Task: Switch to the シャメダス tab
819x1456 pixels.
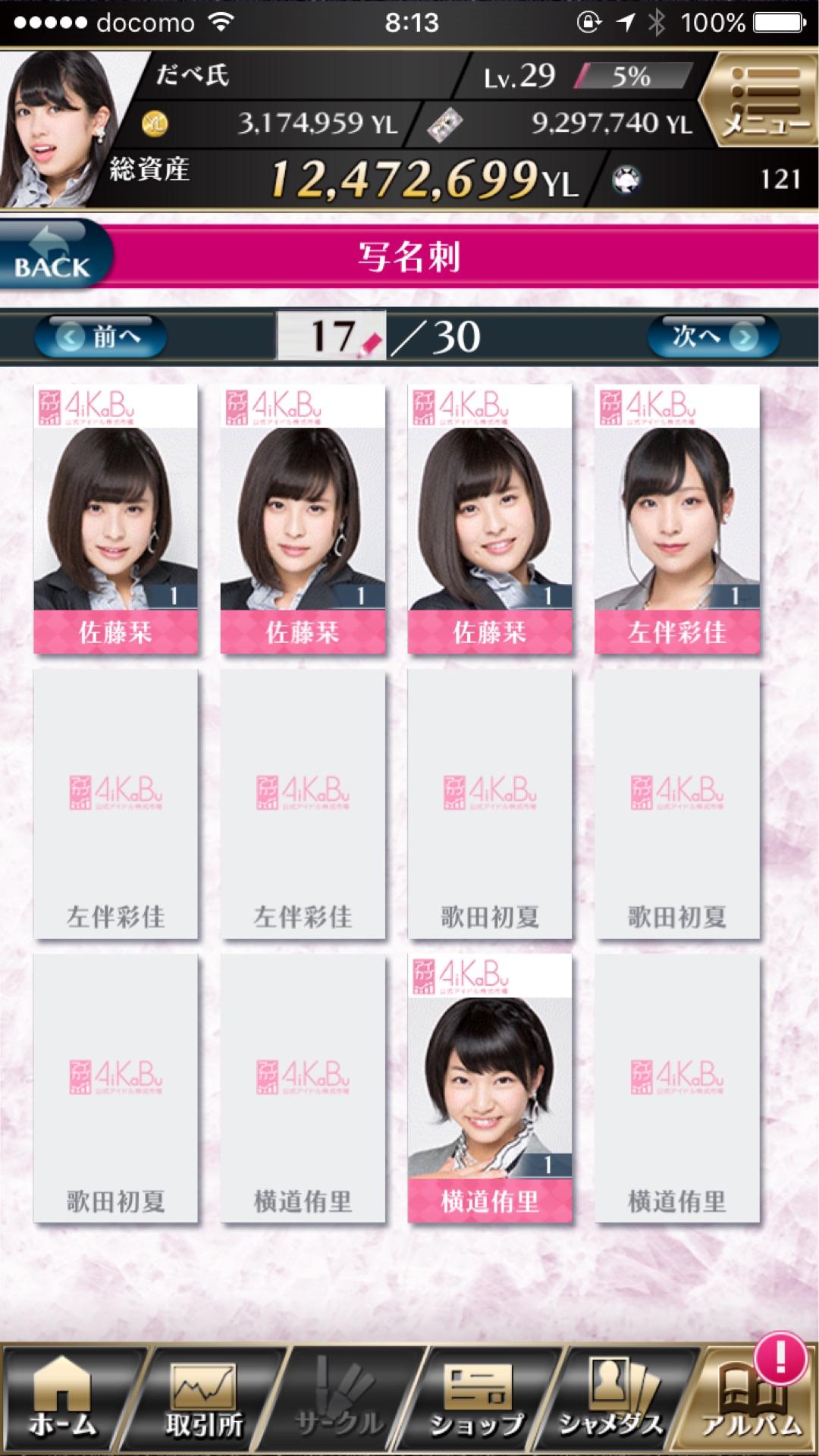Action: coord(610,1401)
